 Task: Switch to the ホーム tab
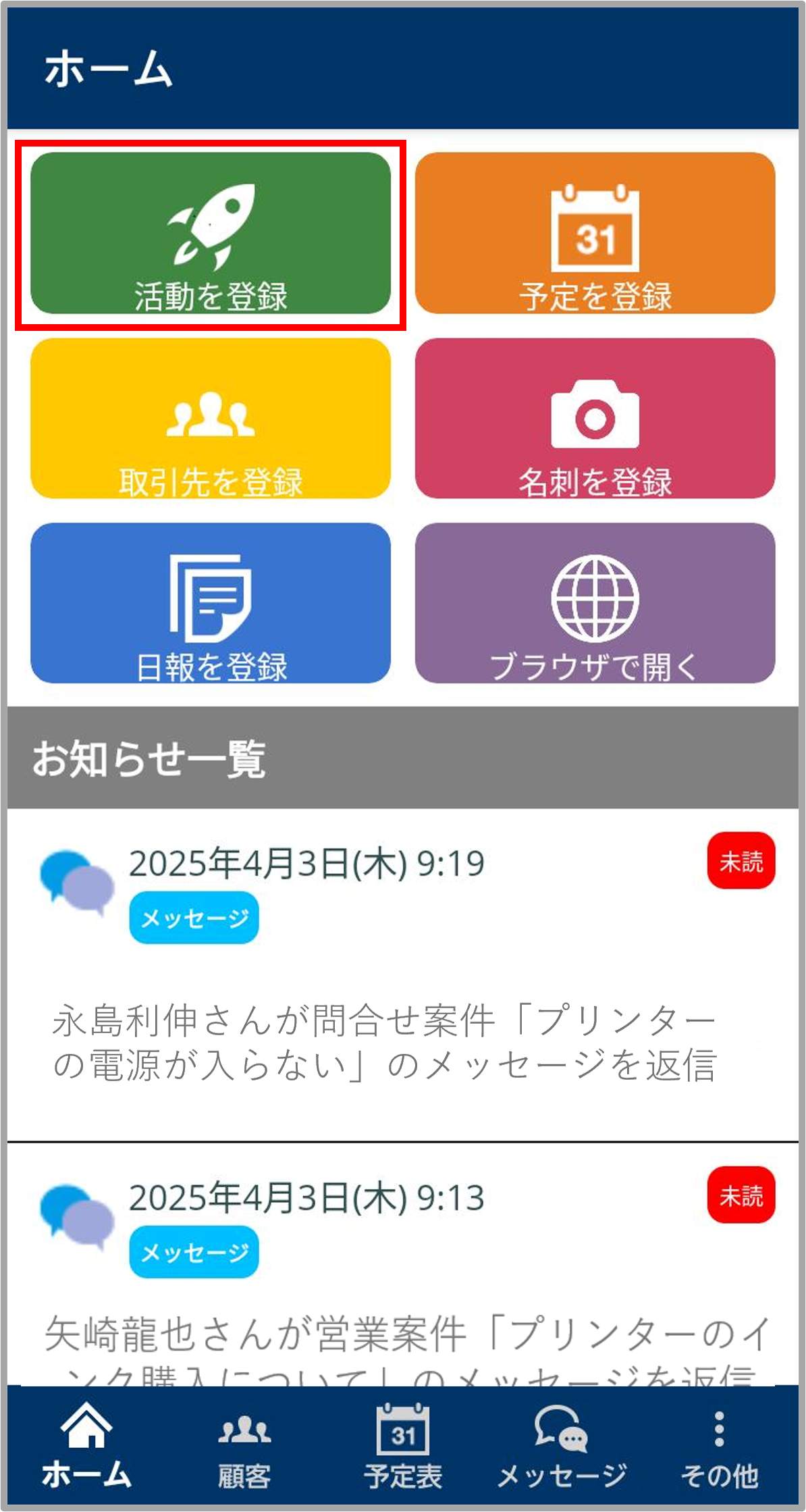pyautogui.click(x=86, y=1448)
